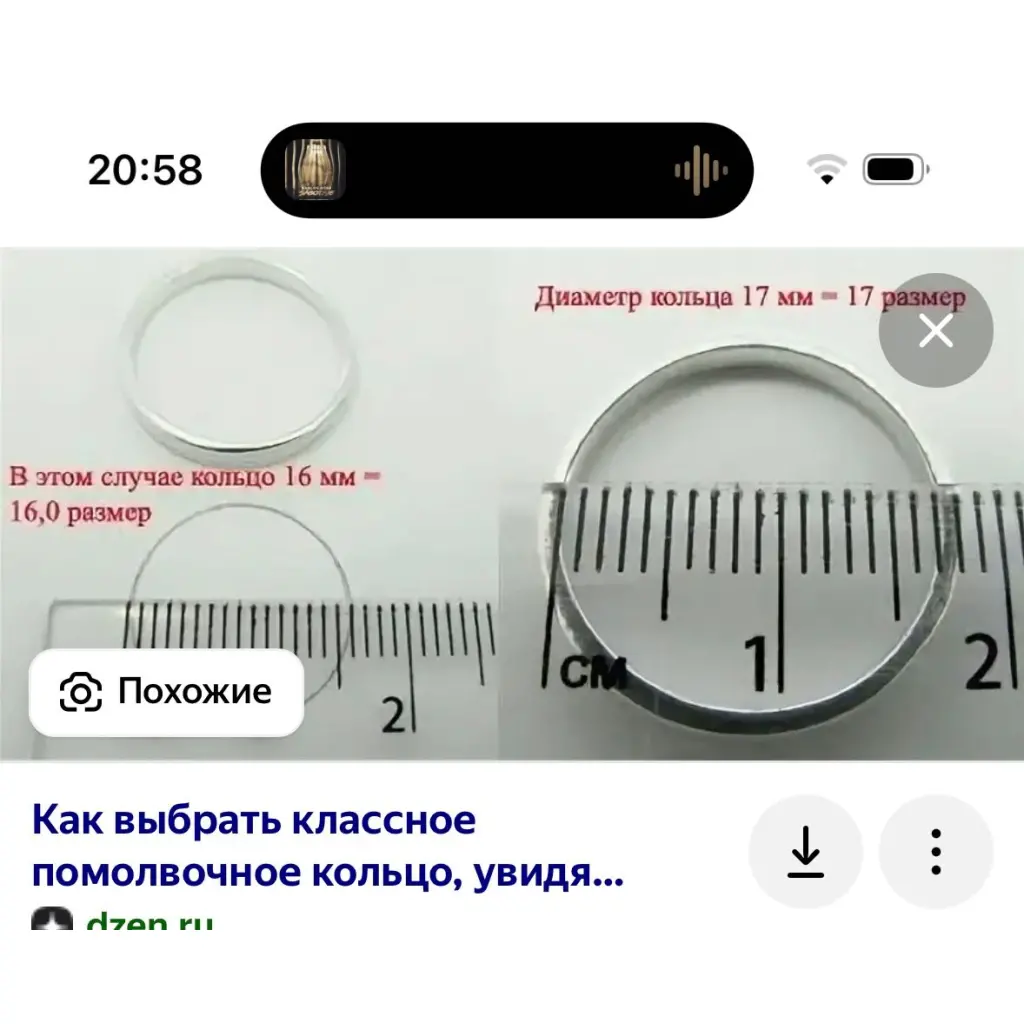Open the now playing Dynamic Island
The image size is (1024, 1024).
point(506,170)
